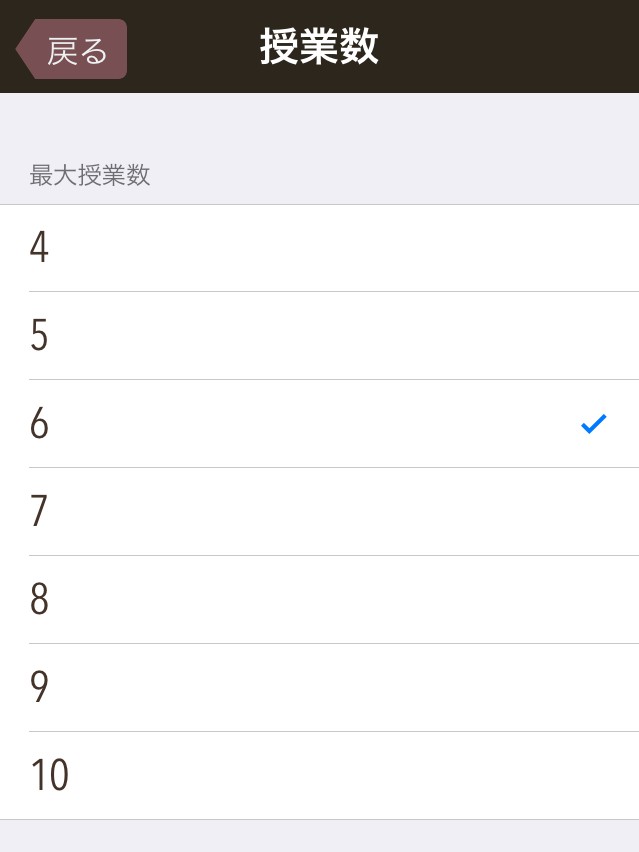Select option 9 in the list
Viewport: 639px width, 852px height.
coord(320,688)
